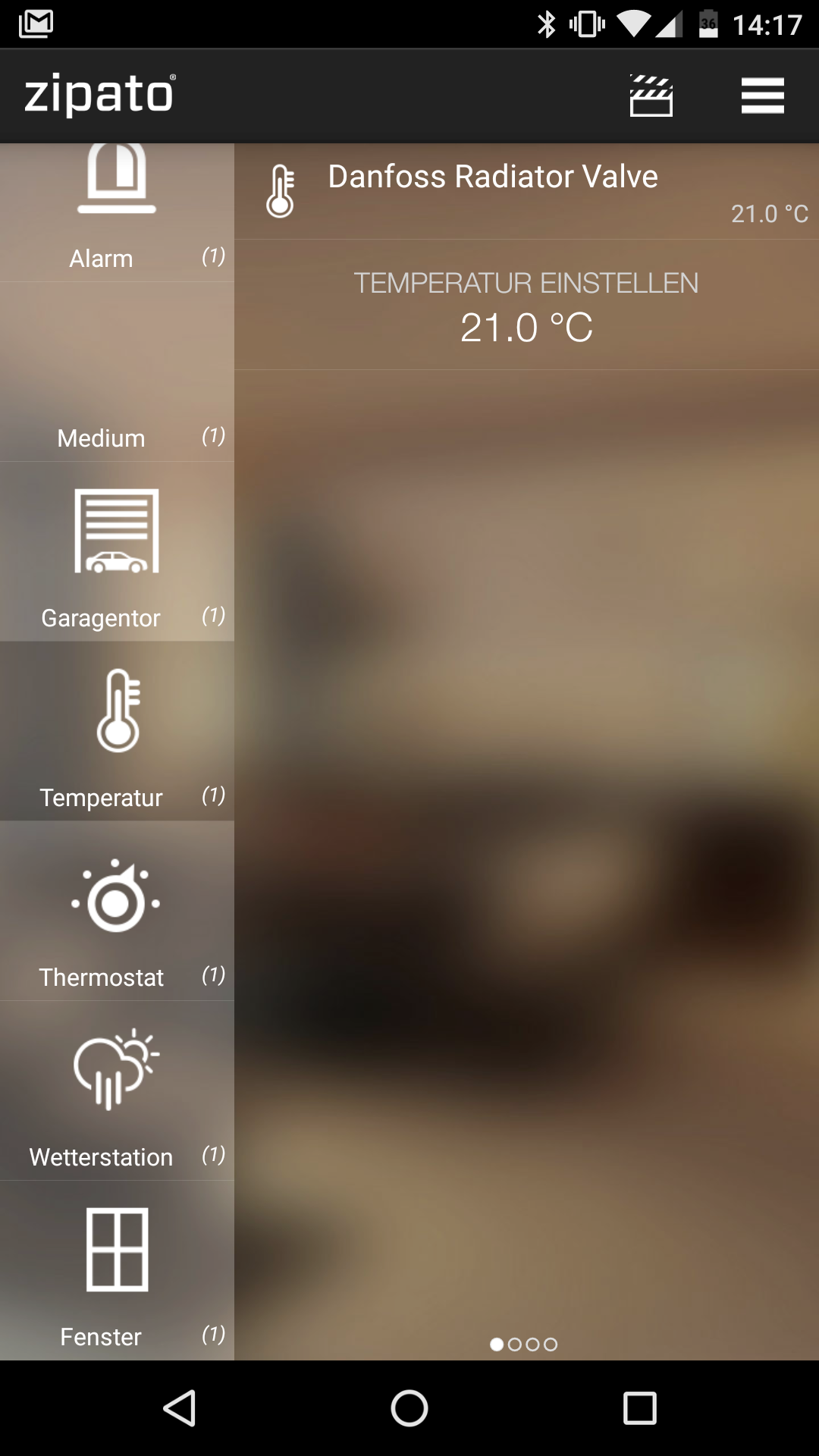Select the Alarm category
The image size is (819, 1456).
click(x=117, y=212)
